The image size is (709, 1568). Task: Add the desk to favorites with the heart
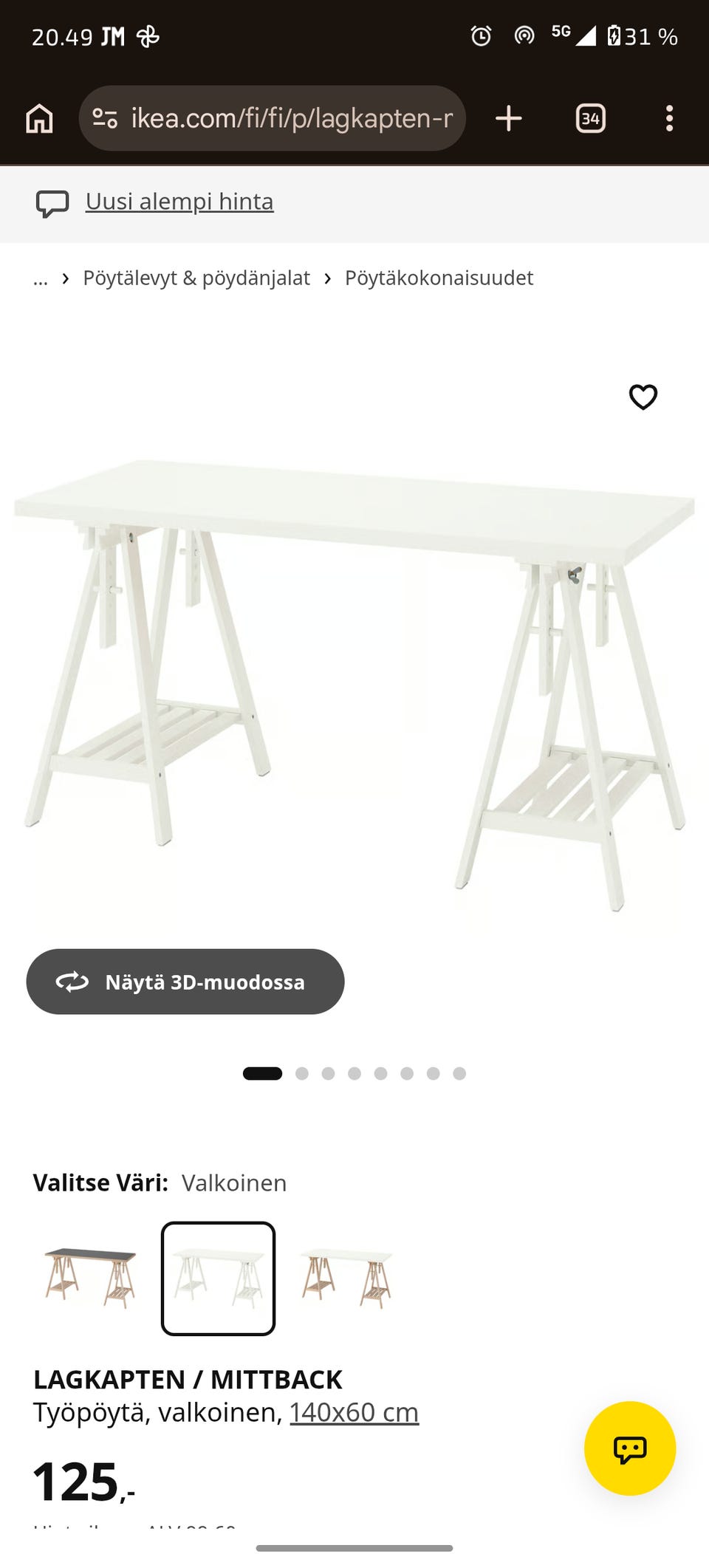tap(643, 397)
